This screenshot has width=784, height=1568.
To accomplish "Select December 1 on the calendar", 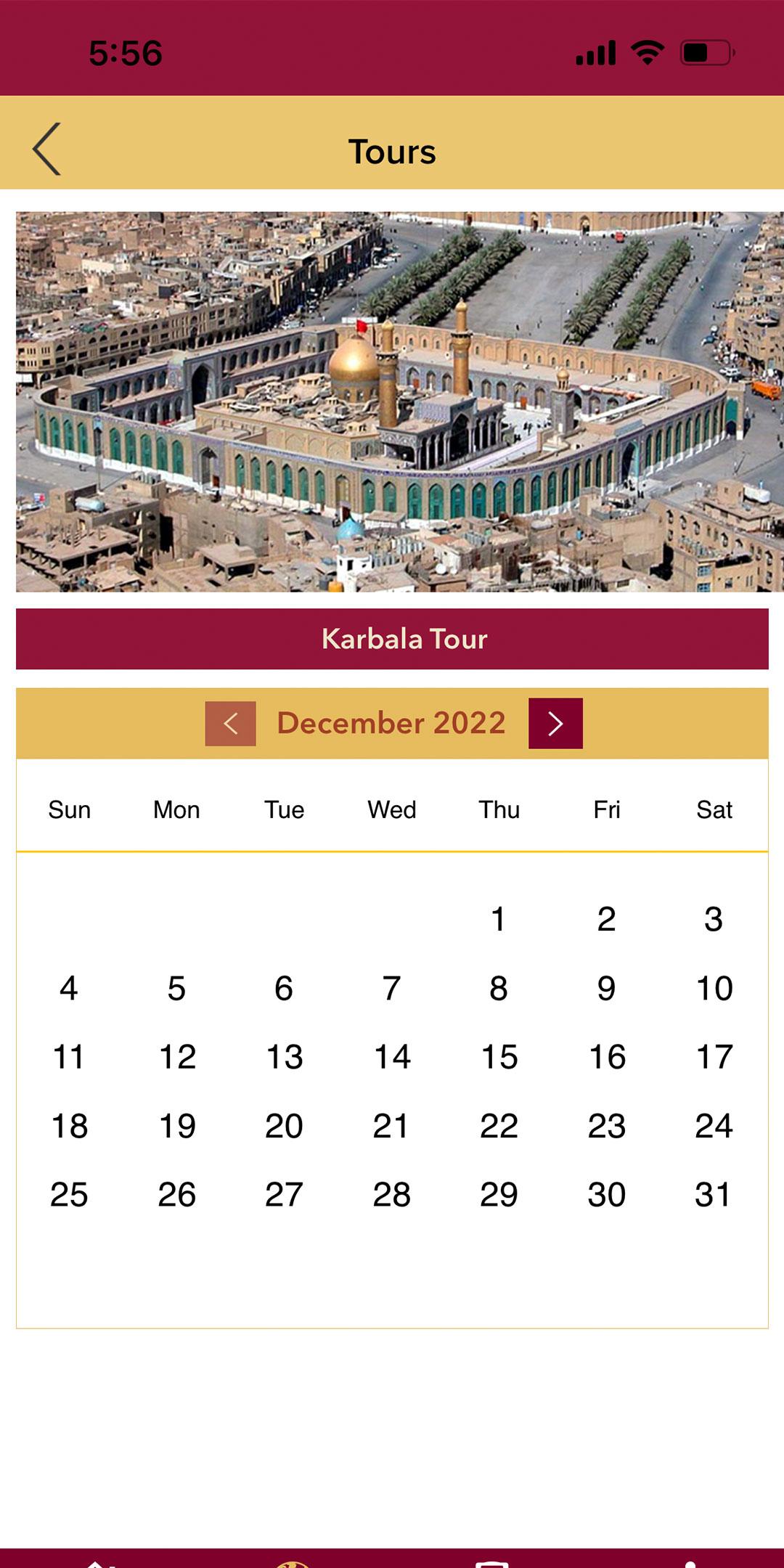I will (x=498, y=919).
